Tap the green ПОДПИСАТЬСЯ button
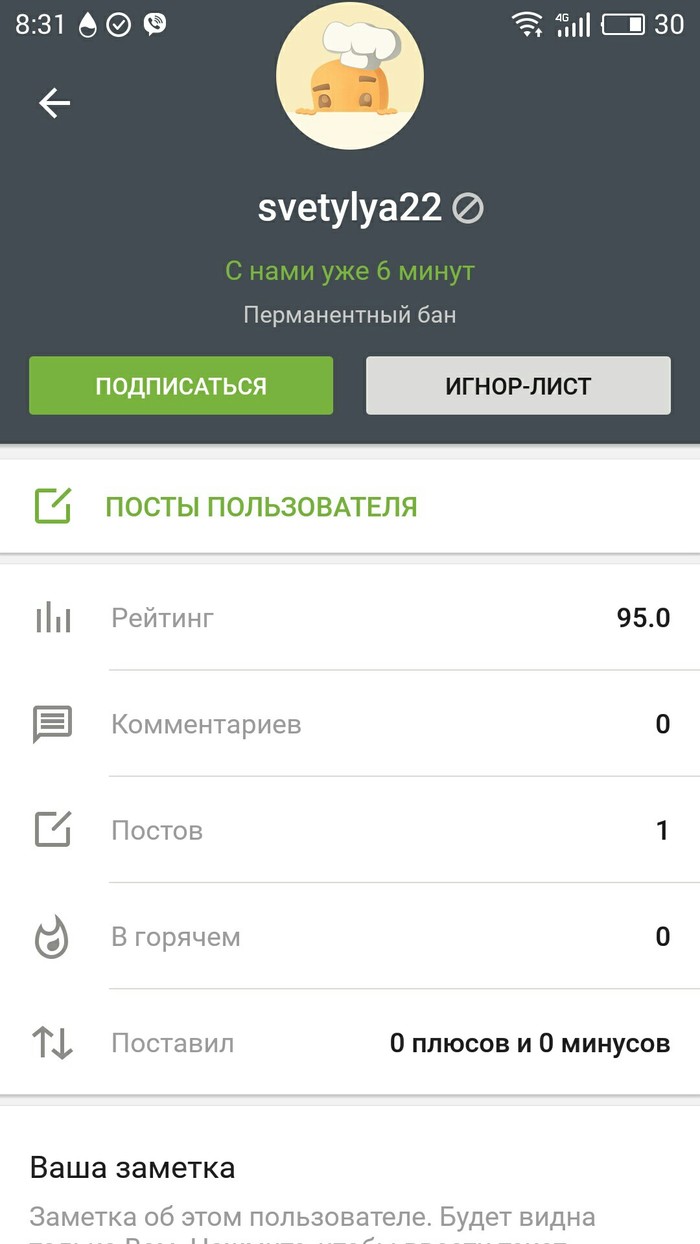The height and width of the screenshot is (1244, 700). coord(181,386)
